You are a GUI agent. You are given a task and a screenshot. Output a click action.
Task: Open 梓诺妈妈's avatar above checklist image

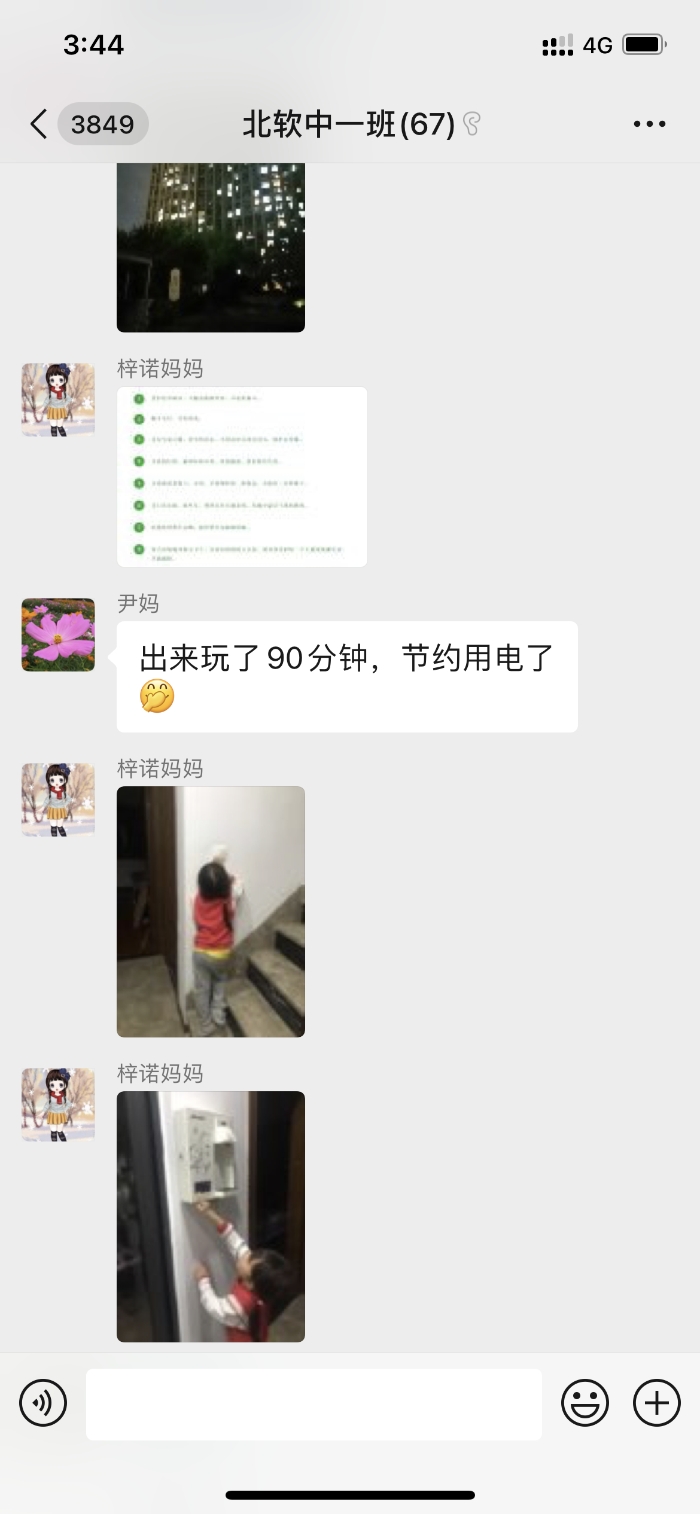click(x=58, y=400)
